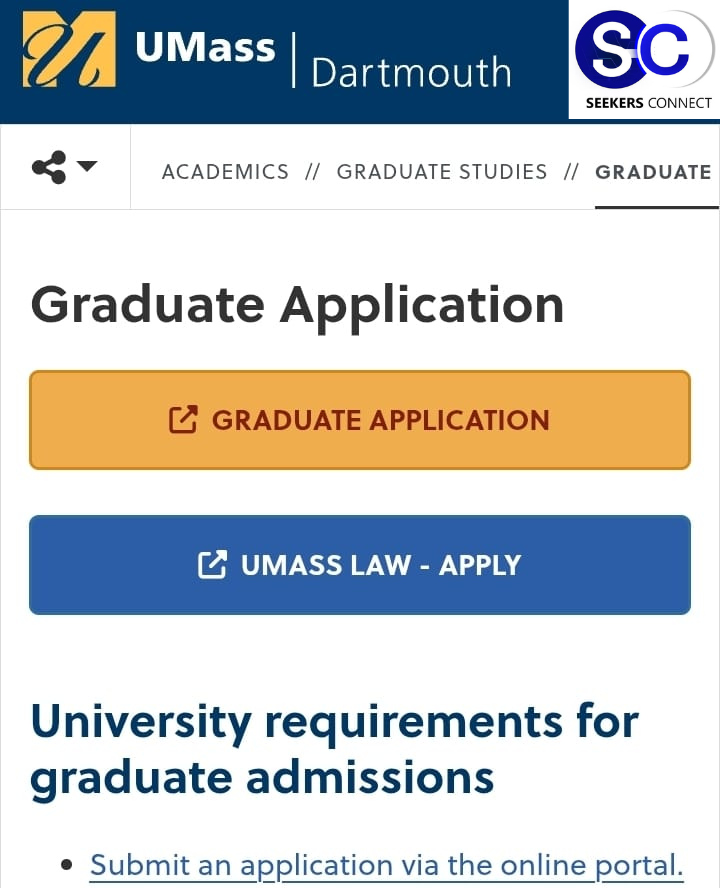Image resolution: width=720 pixels, height=888 pixels.
Task: Go to the Academics breadcrumb
Action: (225, 172)
